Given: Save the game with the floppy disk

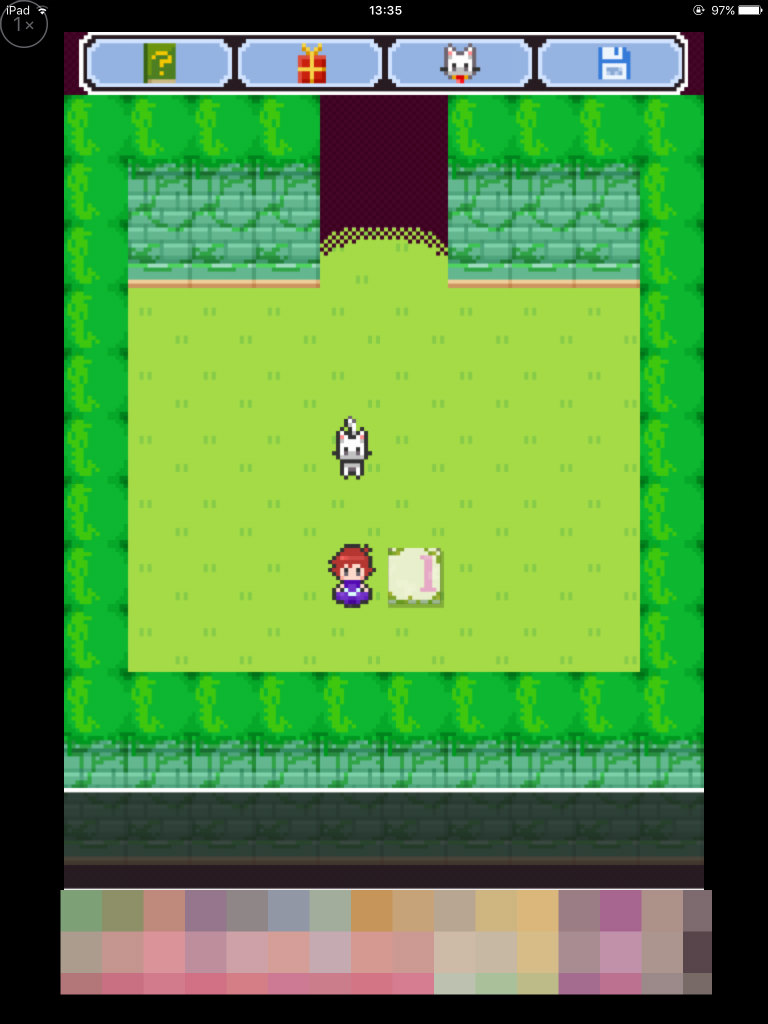Looking at the screenshot, I should tap(613, 64).
